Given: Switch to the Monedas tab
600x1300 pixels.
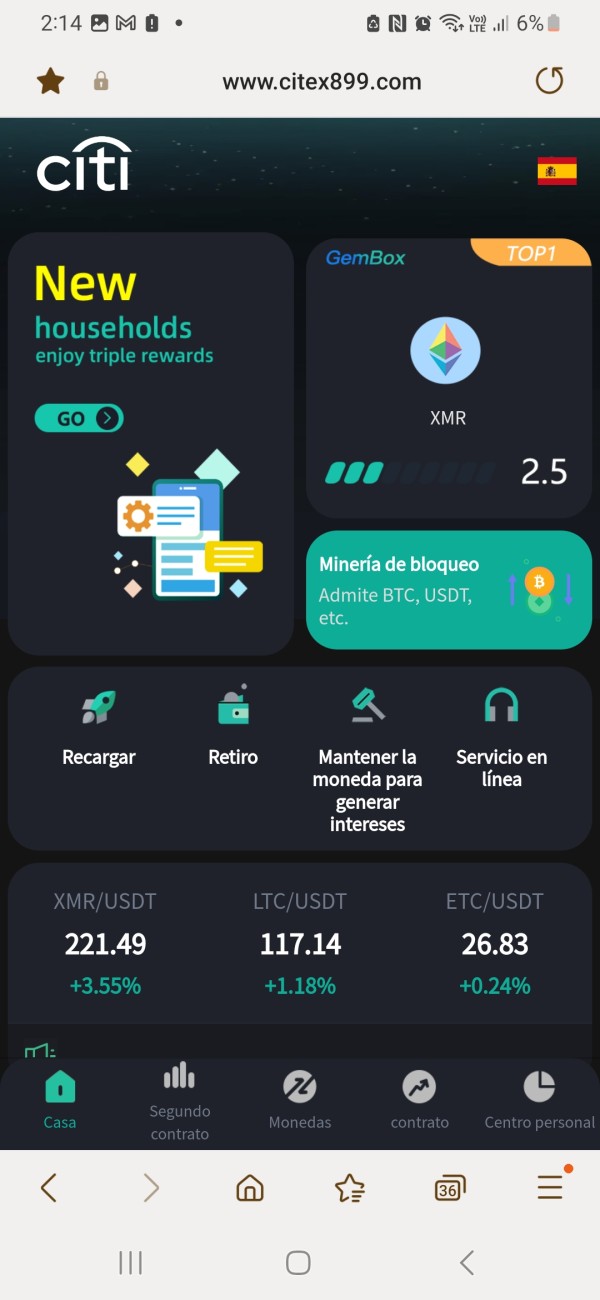Looking at the screenshot, I should coord(300,1100).
